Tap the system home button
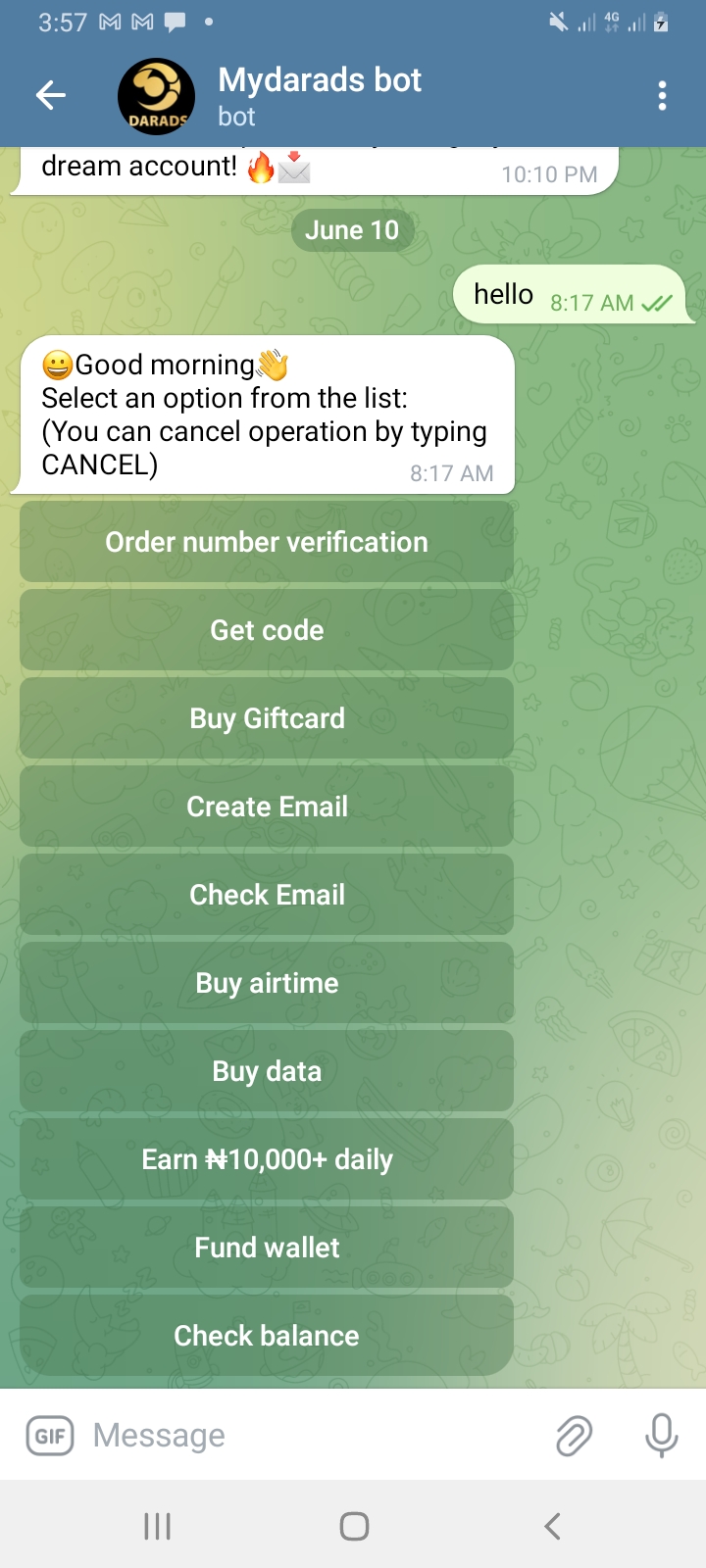Screen dimensions: 706x1568 [x=354, y=1526]
